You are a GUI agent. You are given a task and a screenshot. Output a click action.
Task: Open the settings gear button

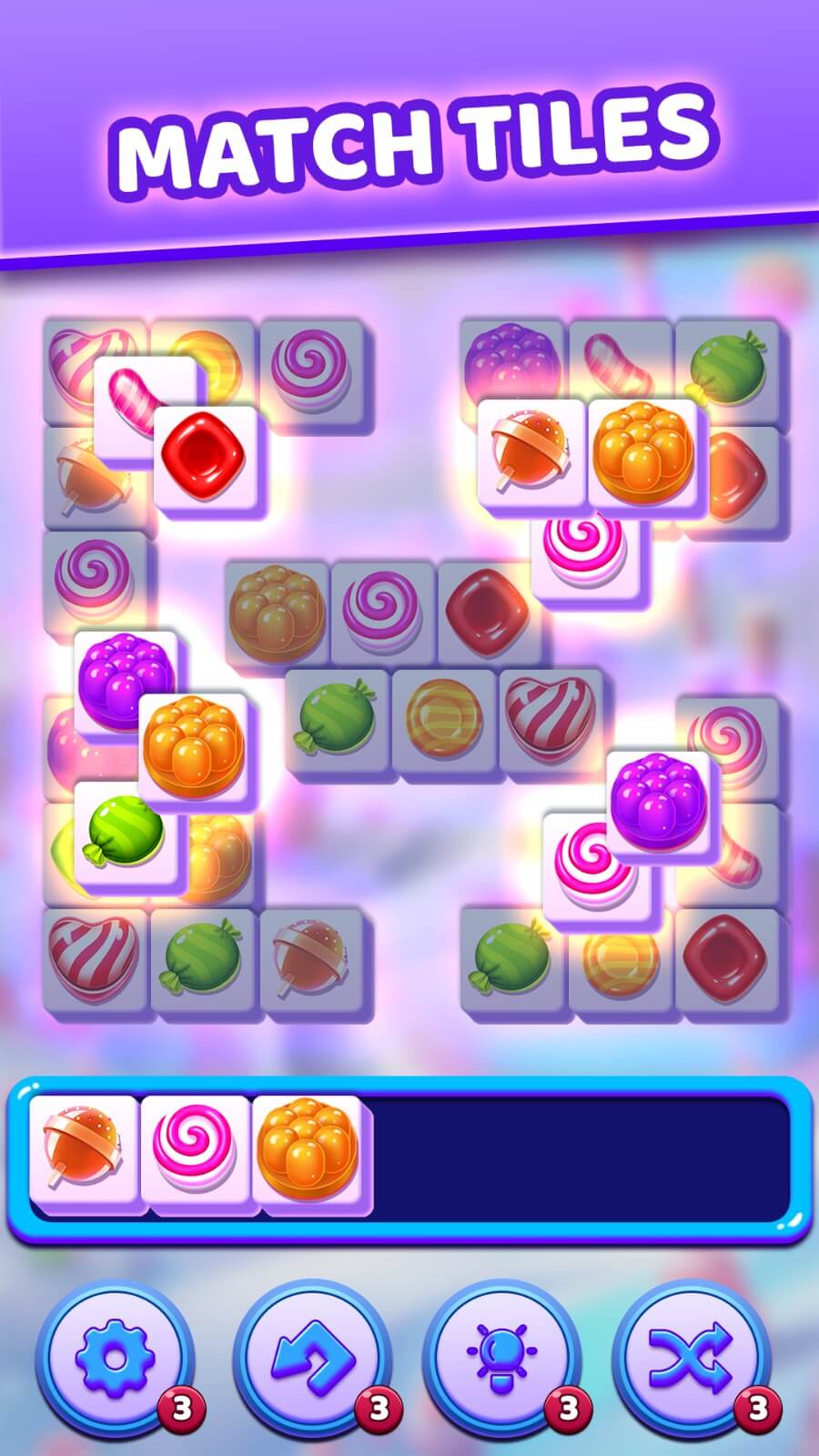pos(116,1360)
